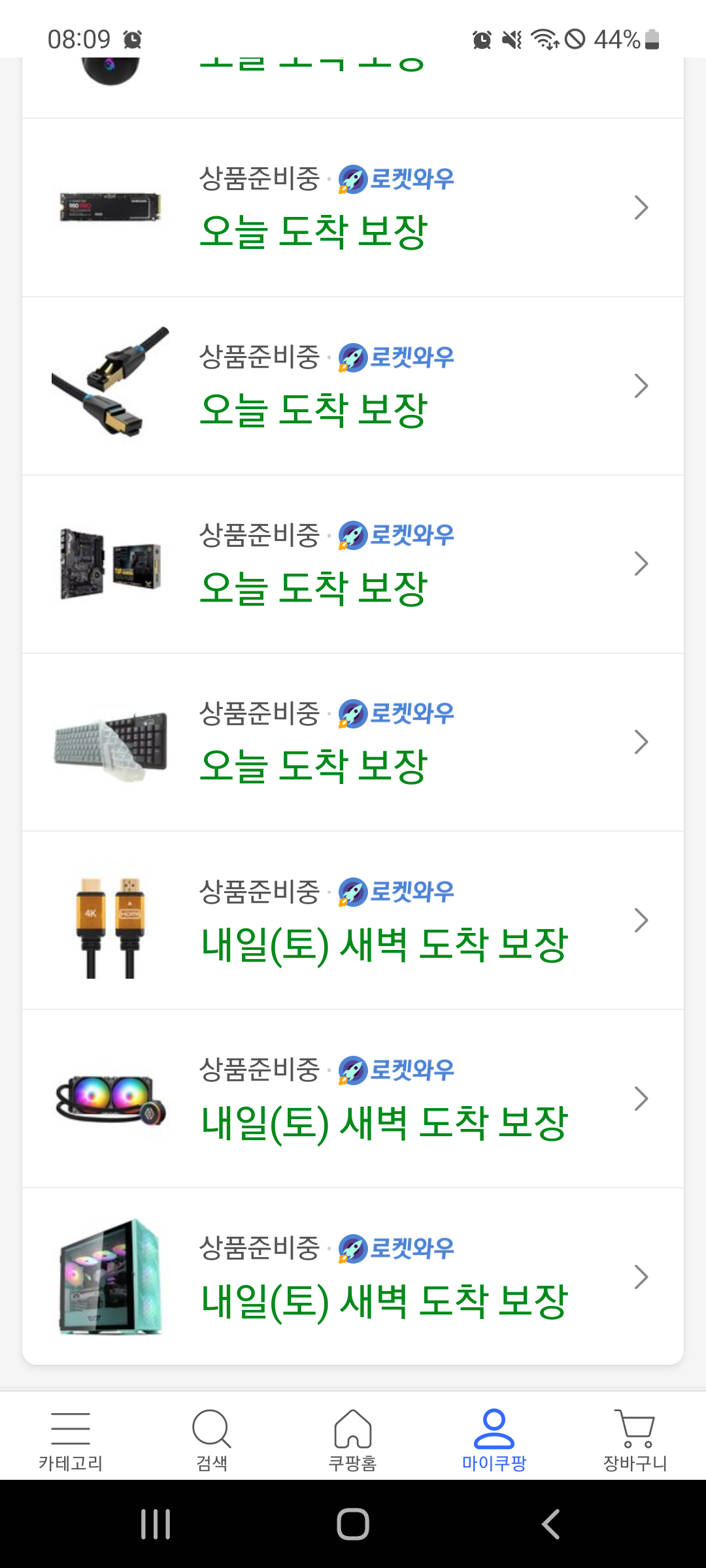
Task: View the HDMI cable order details
Action: pos(353,921)
